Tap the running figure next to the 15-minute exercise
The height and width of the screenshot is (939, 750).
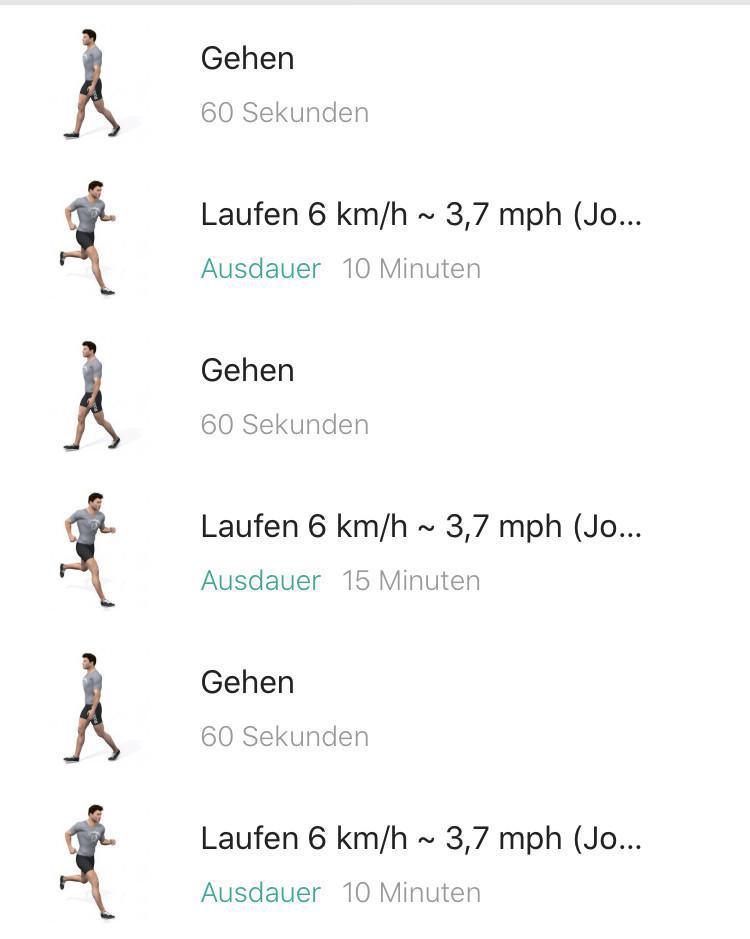[x=88, y=547]
